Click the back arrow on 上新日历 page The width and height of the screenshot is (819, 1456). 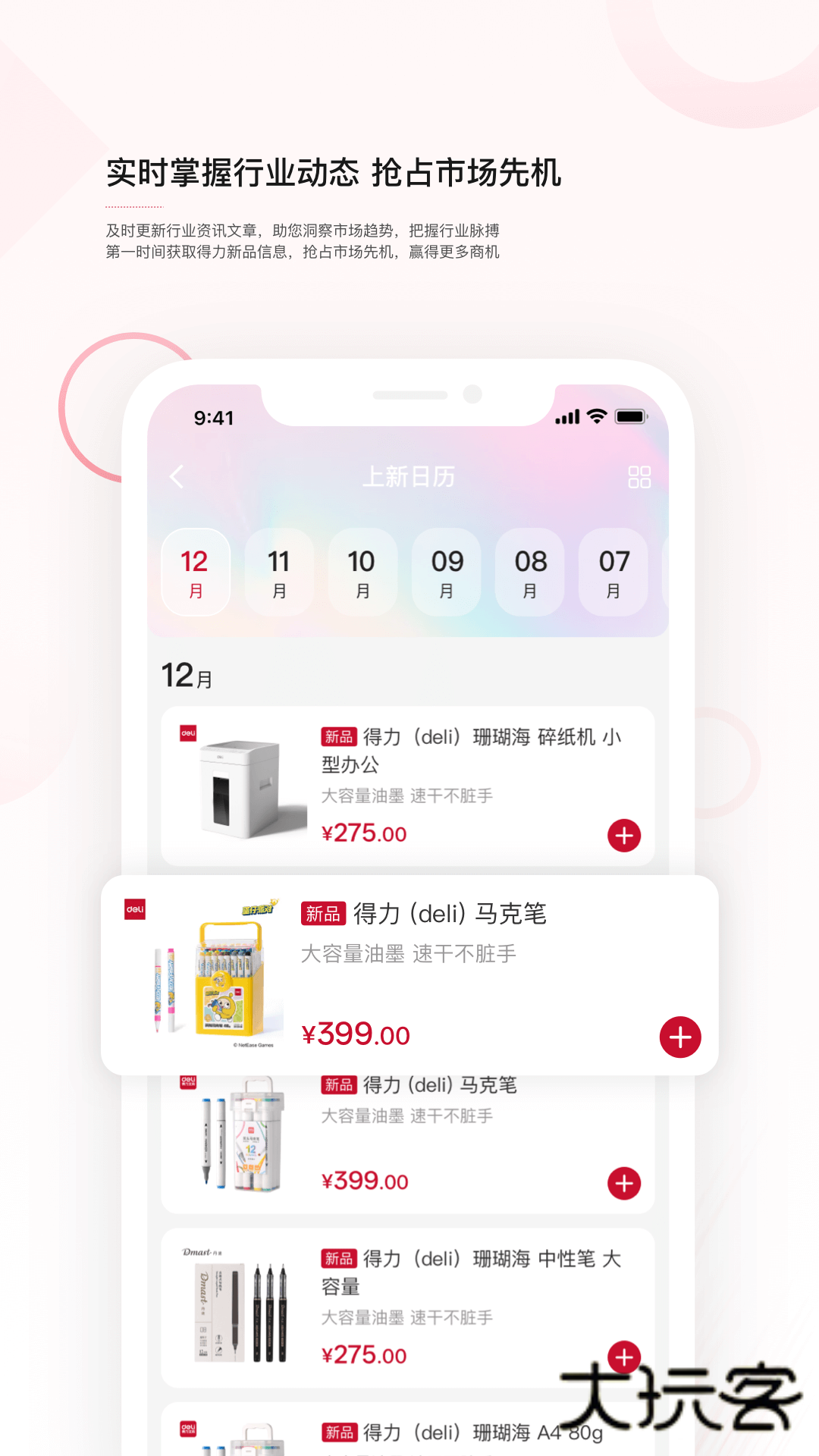tap(177, 477)
